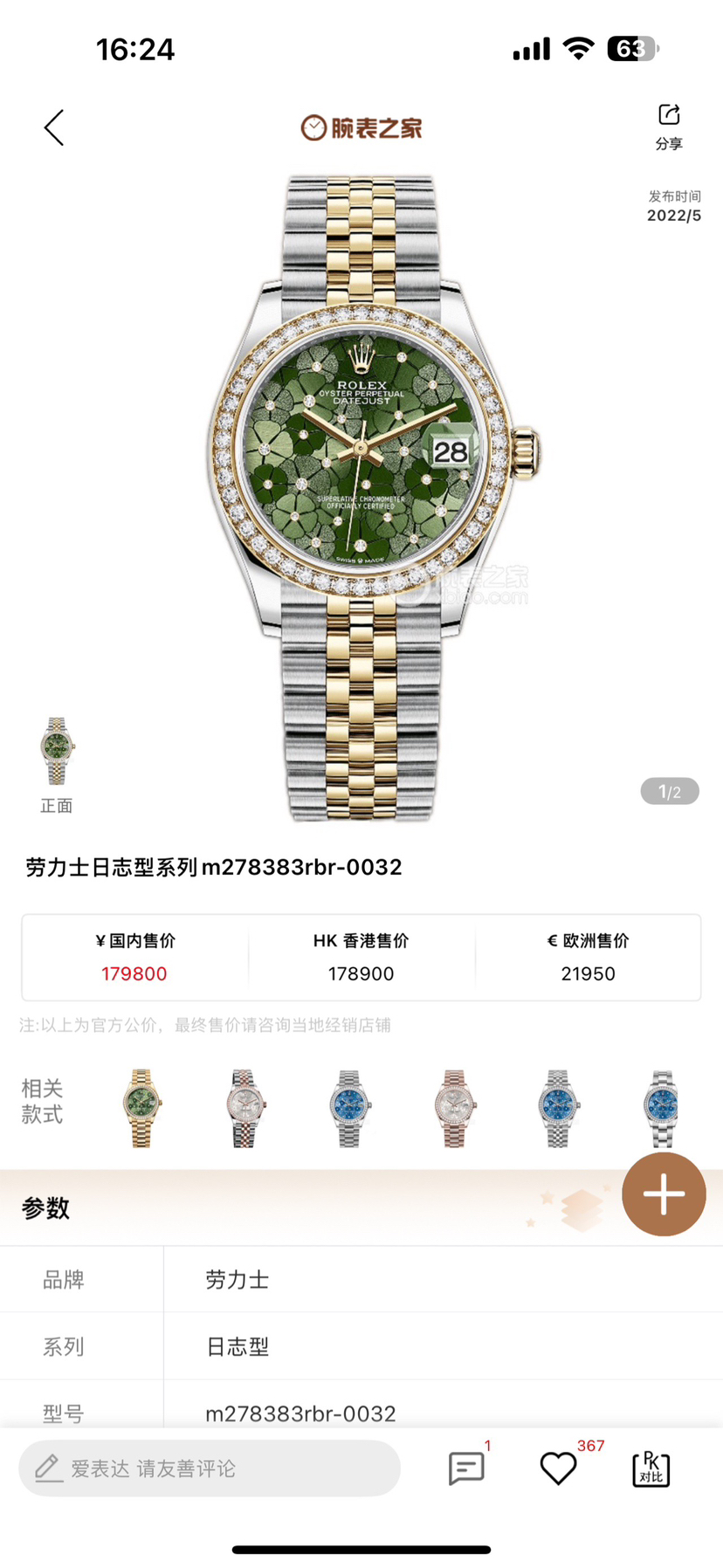Open the comments icon

click(x=466, y=1468)
